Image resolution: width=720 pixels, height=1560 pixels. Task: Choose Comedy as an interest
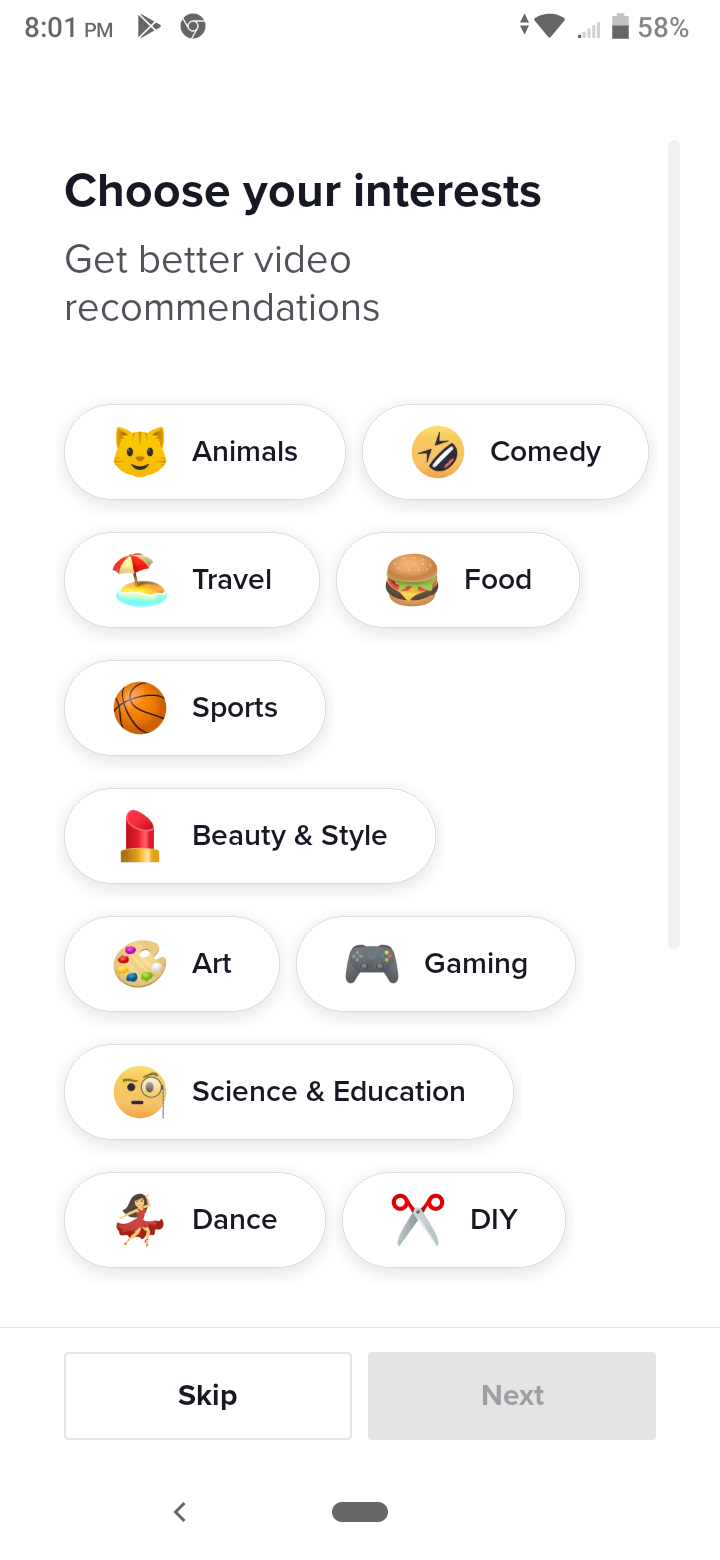pos(505,452)
